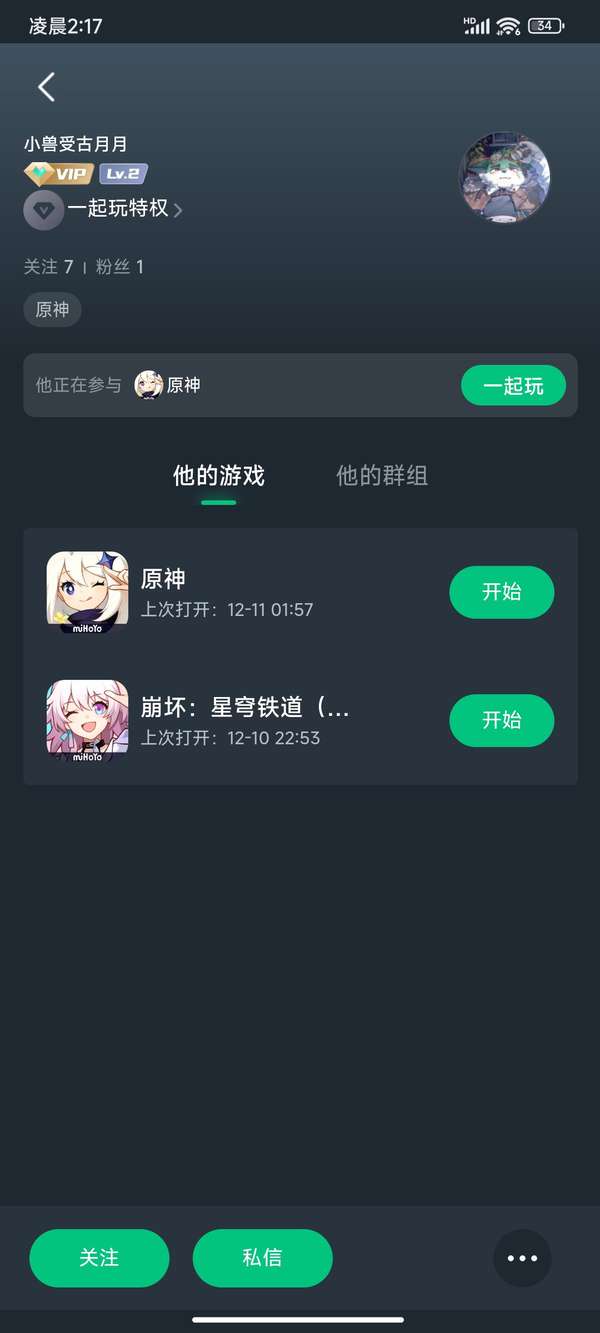Image resolution: width=600 pixels, height=1333 pixels.
Task: Follow this user with 关注
Action: [99, 1258]
